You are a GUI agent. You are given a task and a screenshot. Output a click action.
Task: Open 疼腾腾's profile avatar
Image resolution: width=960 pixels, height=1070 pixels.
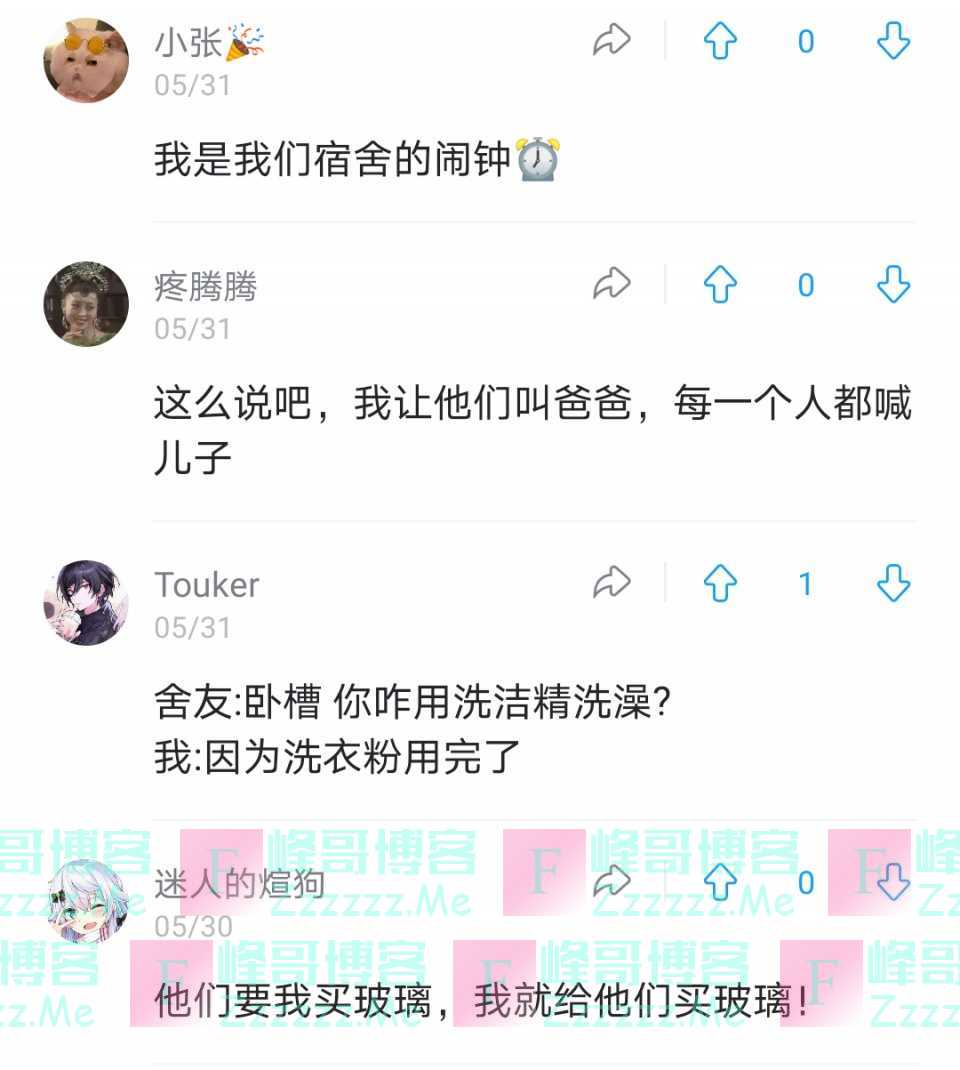(x=86, y=304)
